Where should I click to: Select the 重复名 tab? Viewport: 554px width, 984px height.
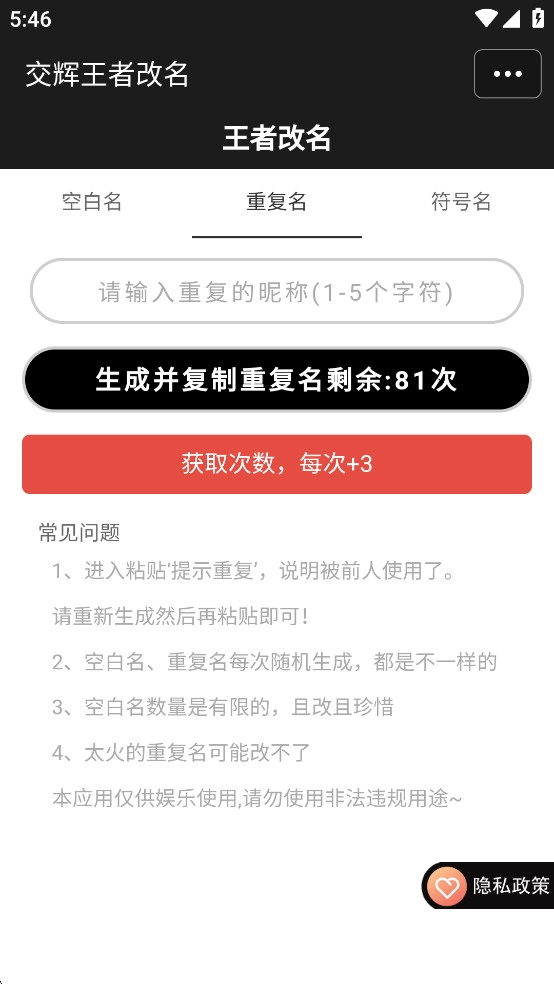(x=277, y=202)
